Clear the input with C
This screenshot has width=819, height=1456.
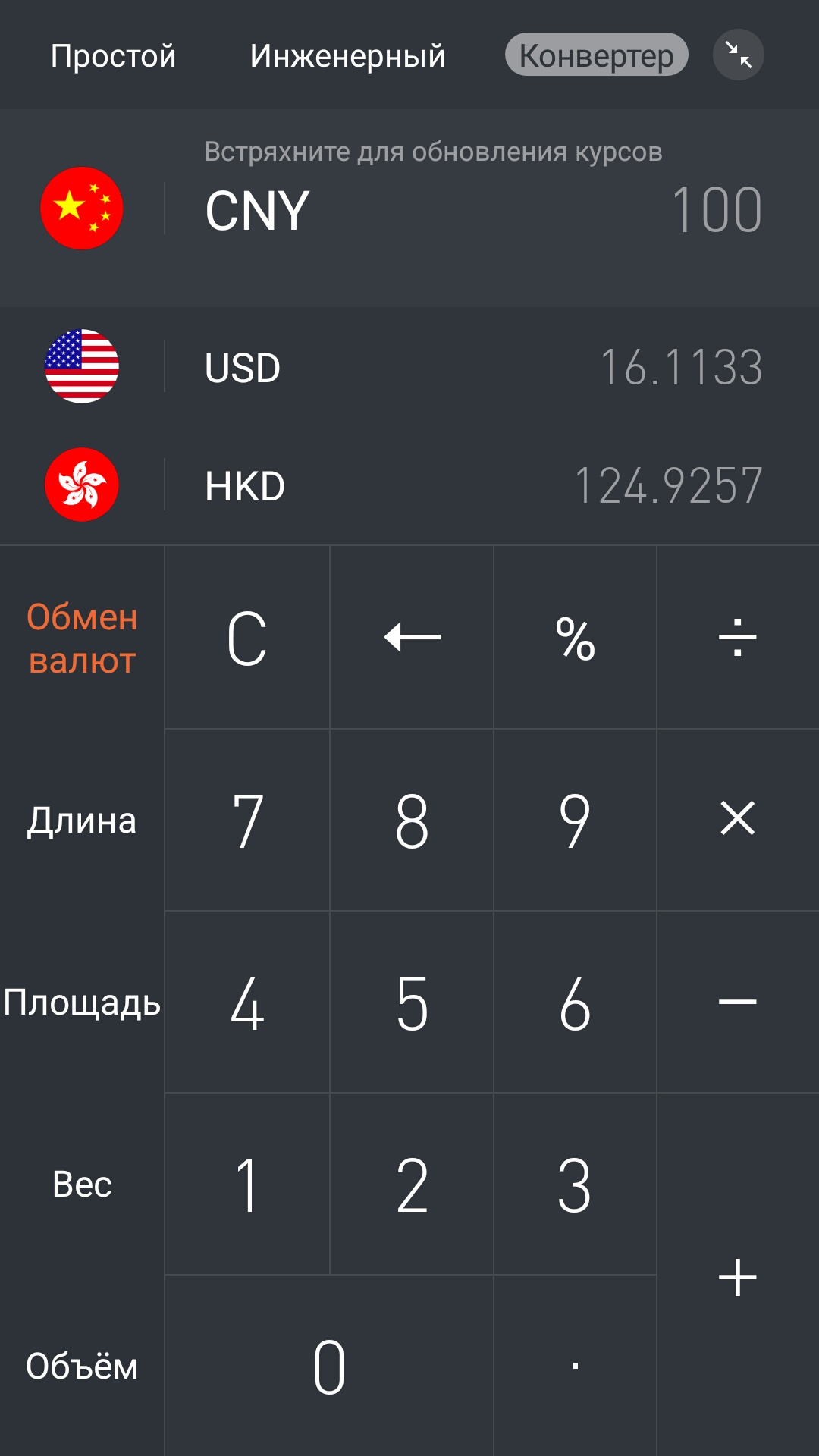pos(247,638)
